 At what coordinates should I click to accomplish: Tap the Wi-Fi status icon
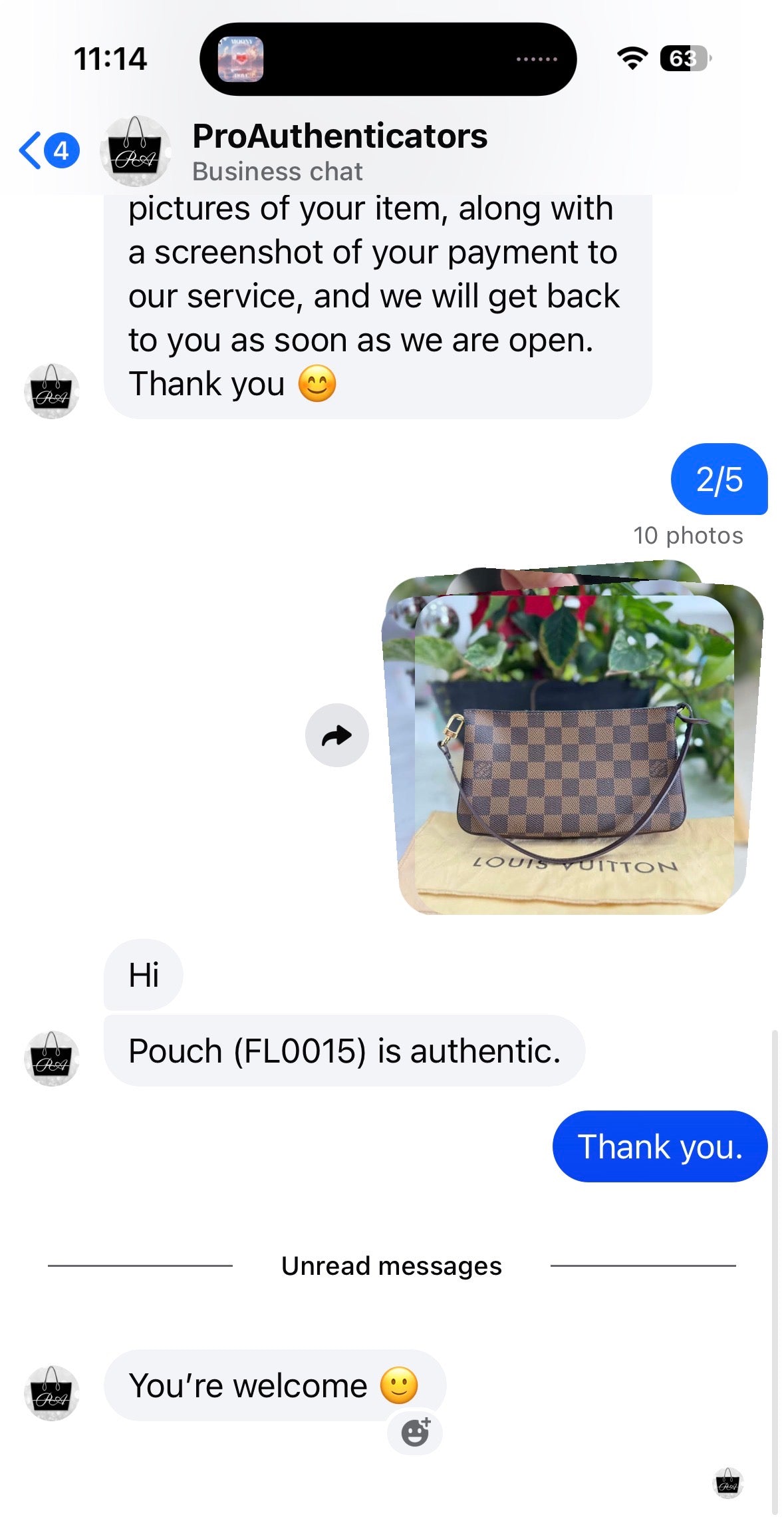coord(632,59)
